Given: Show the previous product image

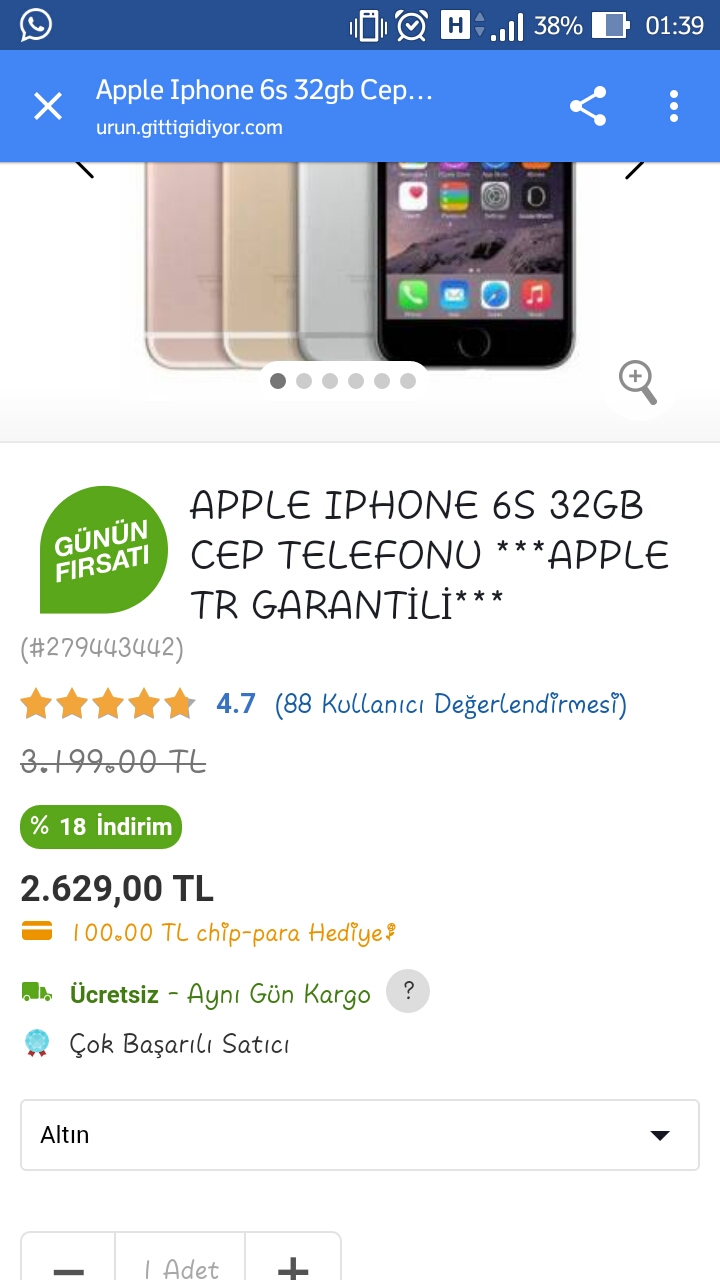Looking at the screenshot, I should (x=84, y=168).
